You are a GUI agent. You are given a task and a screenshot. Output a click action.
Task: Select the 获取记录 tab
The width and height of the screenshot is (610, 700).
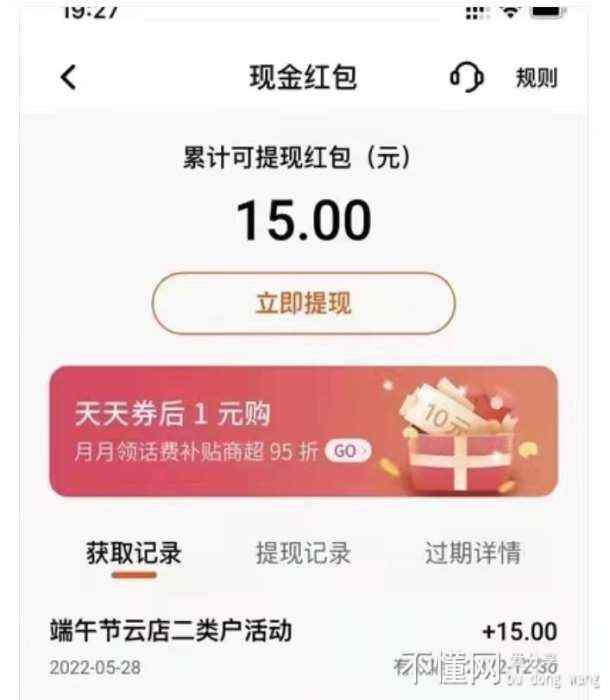pos(133,553)
